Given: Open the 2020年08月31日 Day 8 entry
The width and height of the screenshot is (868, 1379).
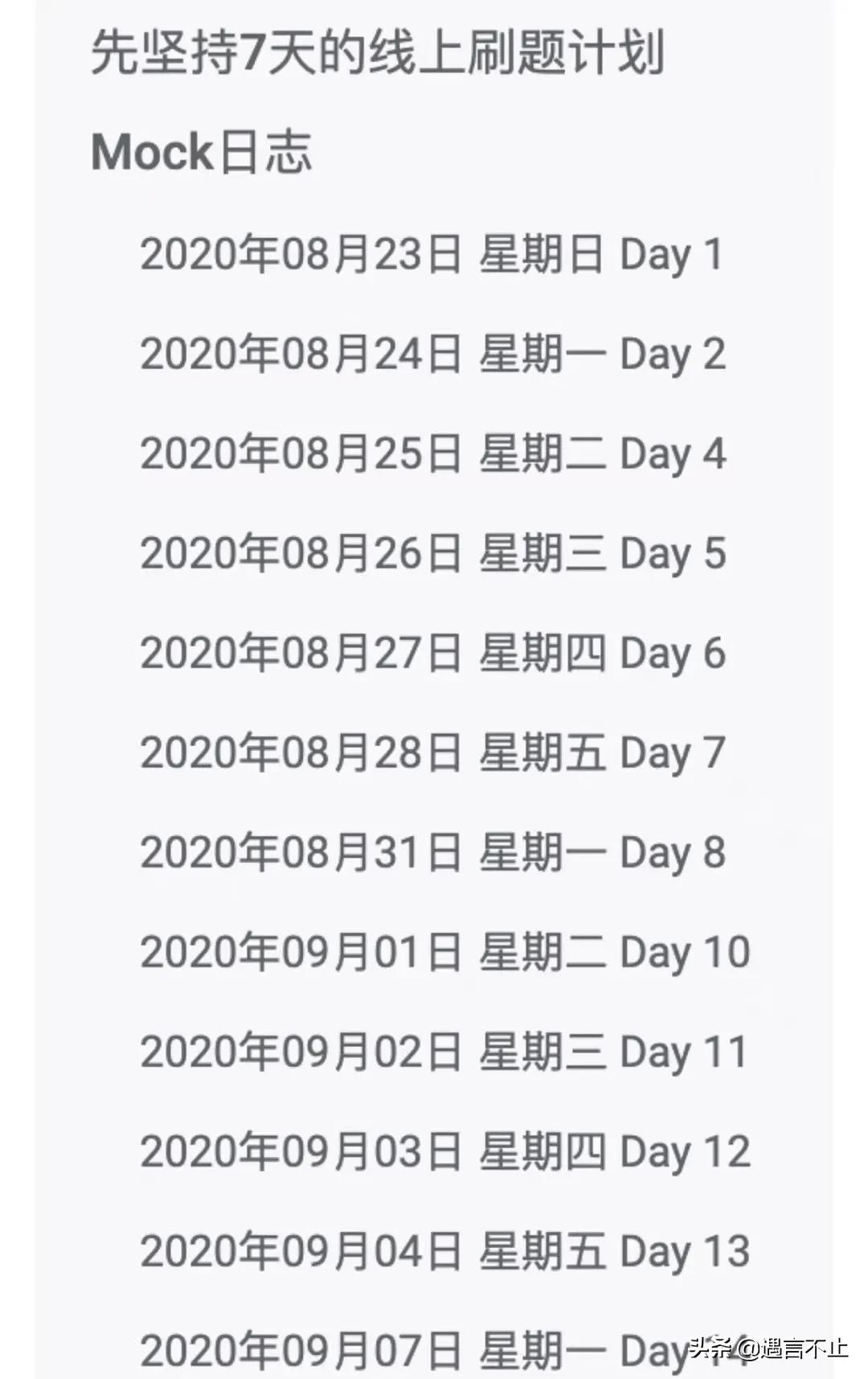Looking at the screenshot, I should click(x=433, y=853).
